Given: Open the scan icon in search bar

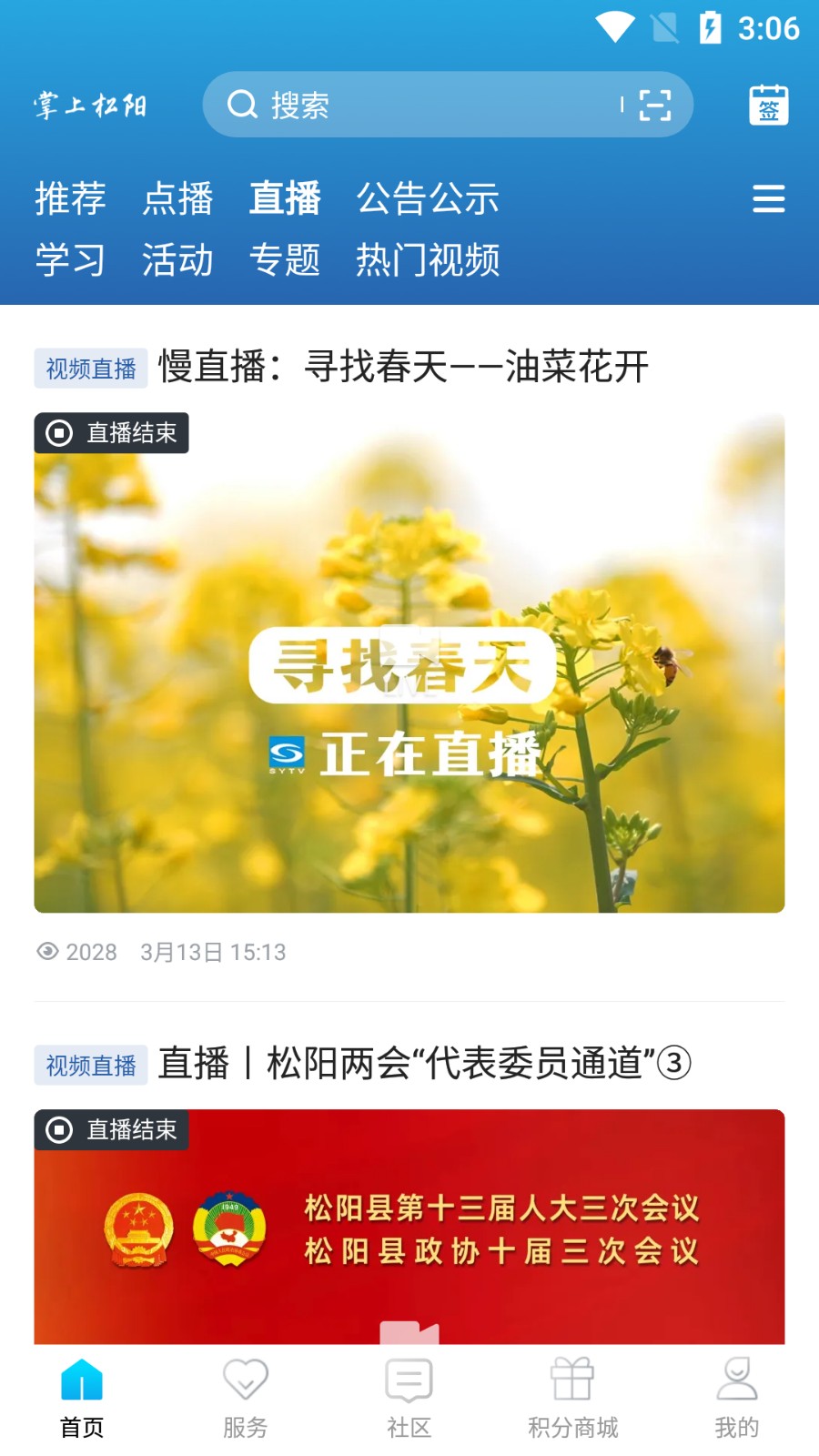Looking at the screenshot, I should (654, 106).
